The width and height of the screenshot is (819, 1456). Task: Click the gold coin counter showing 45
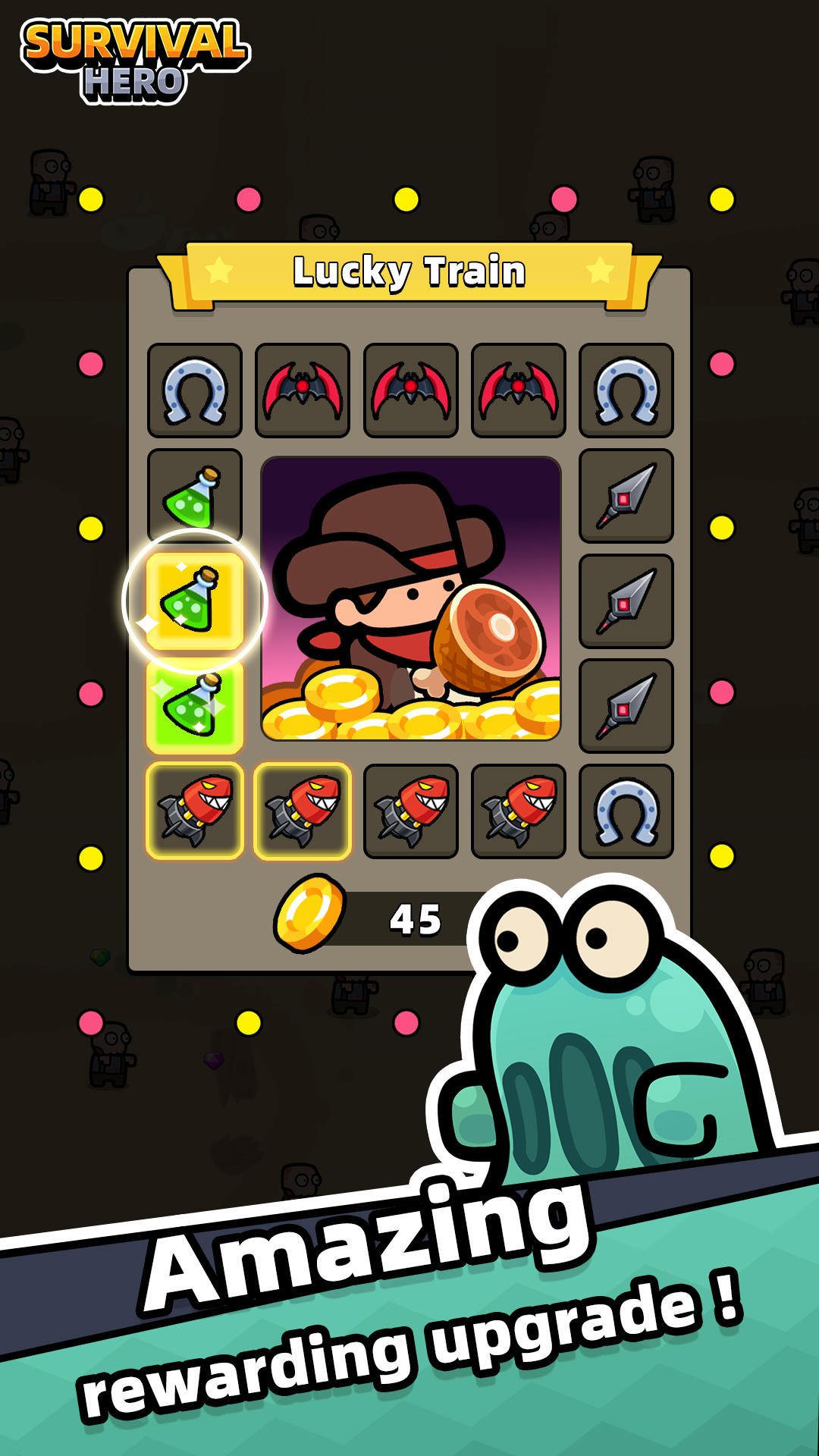[356, 918]
